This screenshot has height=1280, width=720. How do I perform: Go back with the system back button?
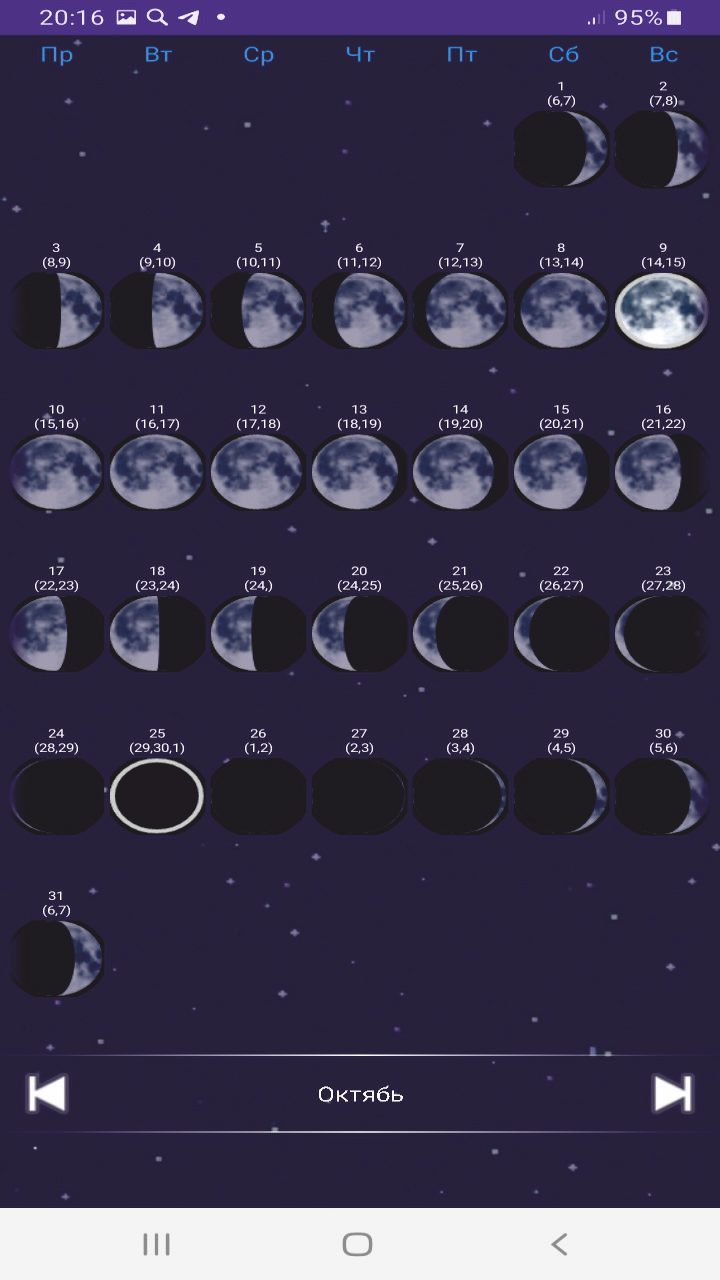(x=559, y=1244)
